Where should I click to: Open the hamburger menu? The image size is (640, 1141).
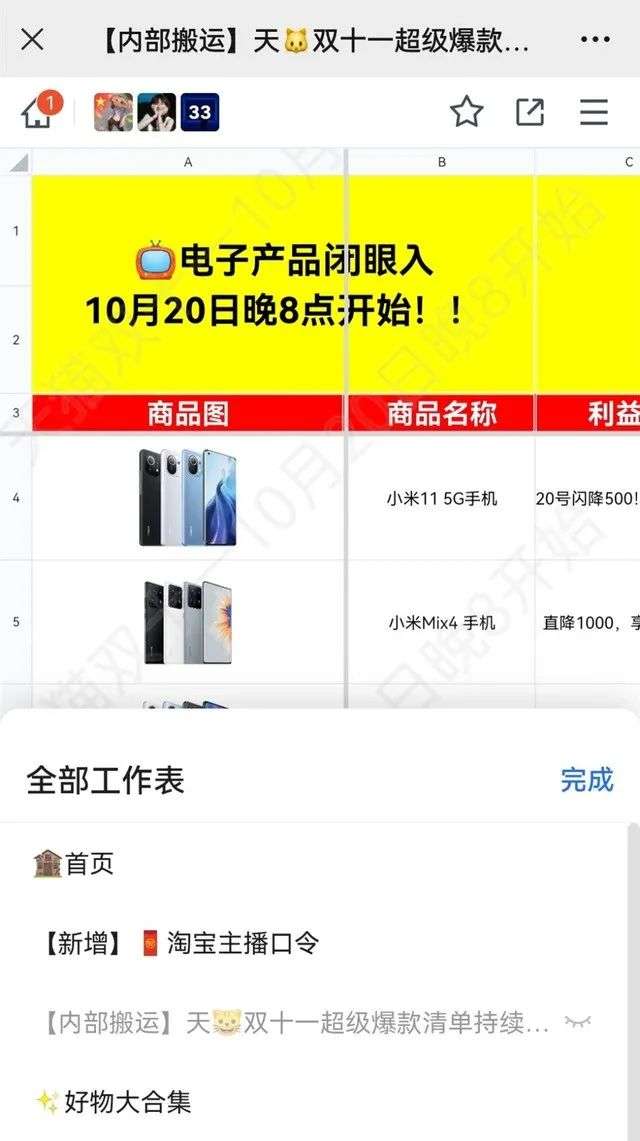coord(593,112)
